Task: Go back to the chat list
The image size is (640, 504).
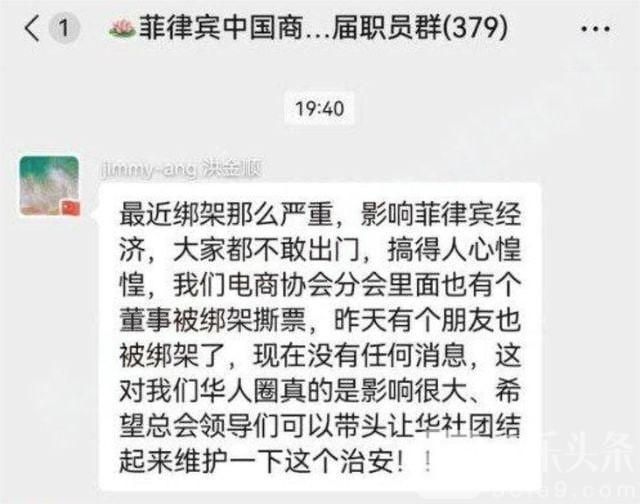Action: (x=33, y=29)
